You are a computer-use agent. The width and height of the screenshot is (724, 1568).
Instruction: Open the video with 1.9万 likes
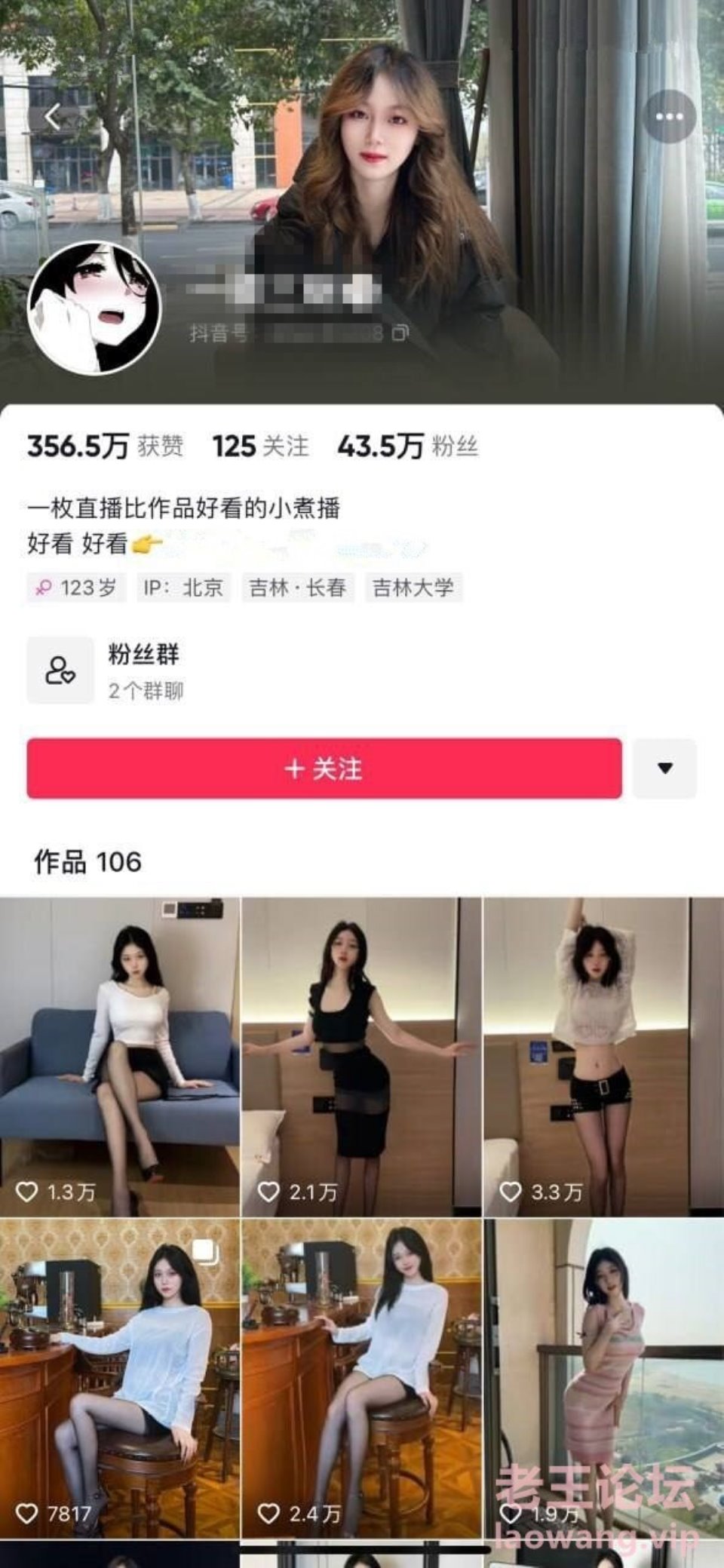603,1379
